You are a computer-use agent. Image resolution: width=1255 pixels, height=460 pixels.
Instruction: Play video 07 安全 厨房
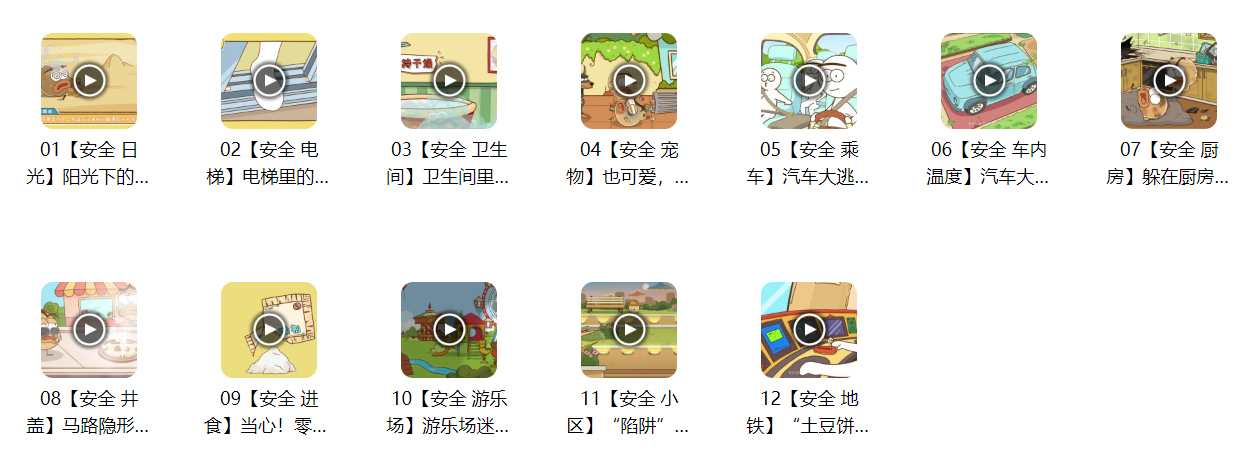(1169, 80)
